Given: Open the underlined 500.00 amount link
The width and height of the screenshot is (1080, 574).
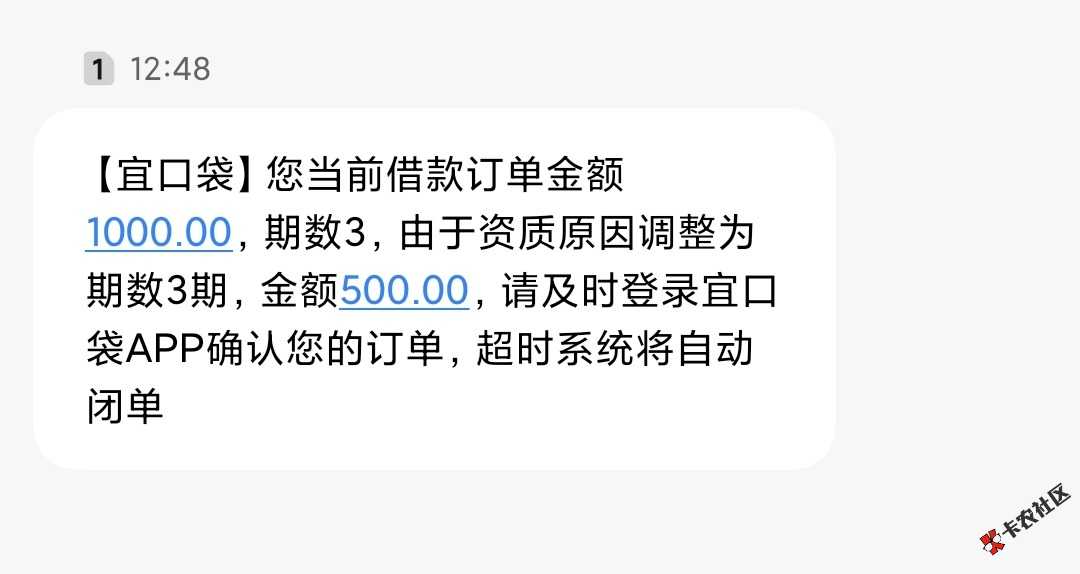Looking at the screenshot, I should tap(404, 292).
